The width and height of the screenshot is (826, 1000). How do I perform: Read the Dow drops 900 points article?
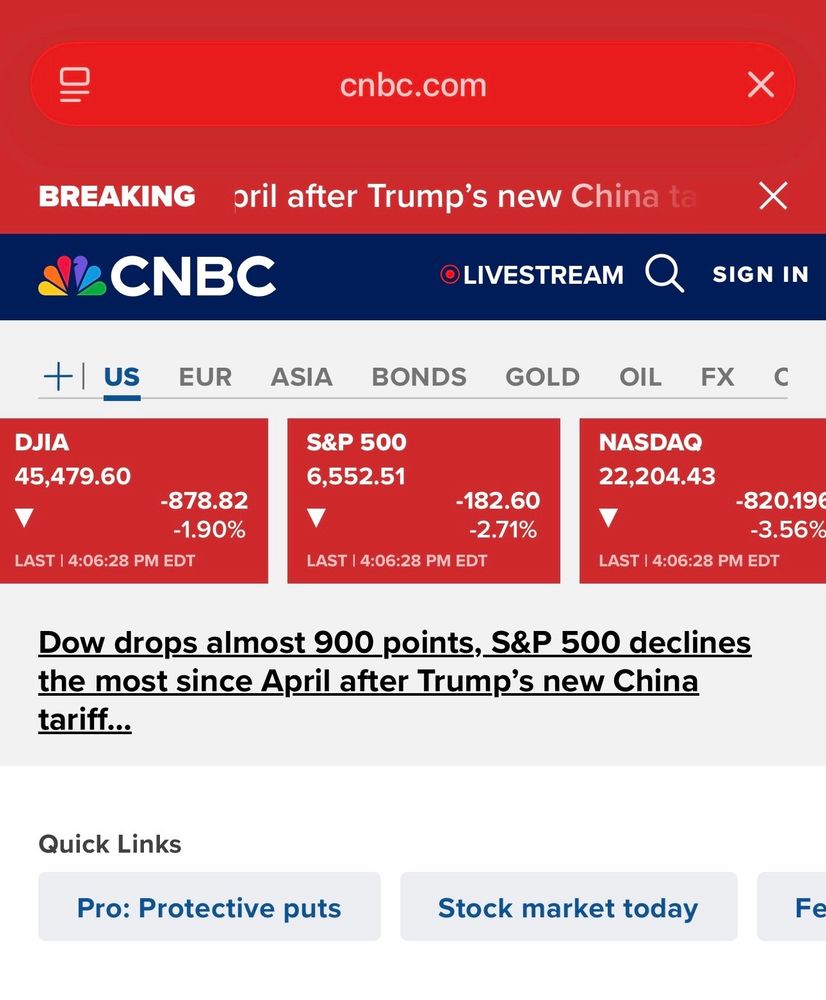394,680
